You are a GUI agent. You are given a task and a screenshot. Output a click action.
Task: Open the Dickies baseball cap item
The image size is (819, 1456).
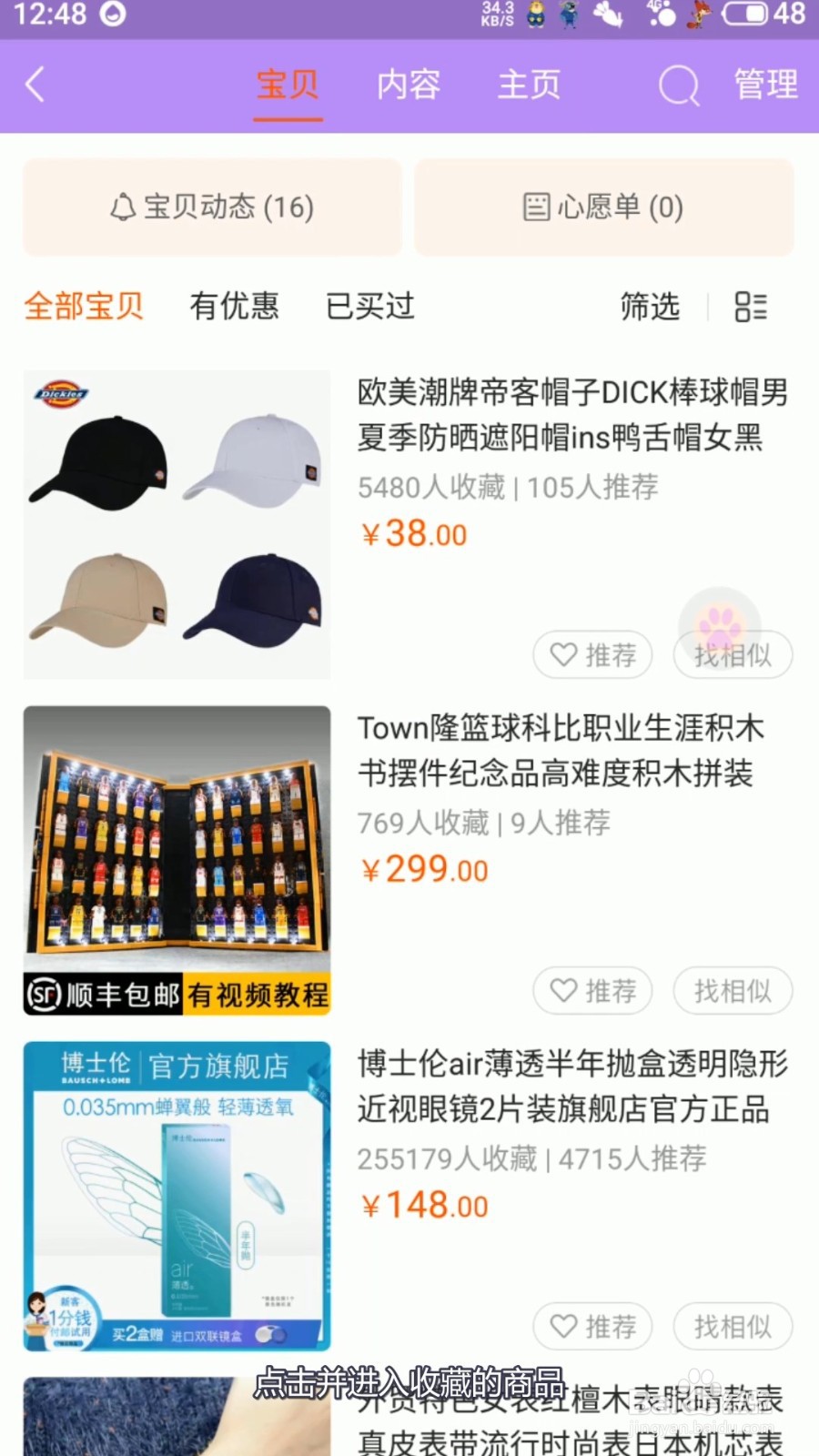pyautogui.click(x=571, y=415)
